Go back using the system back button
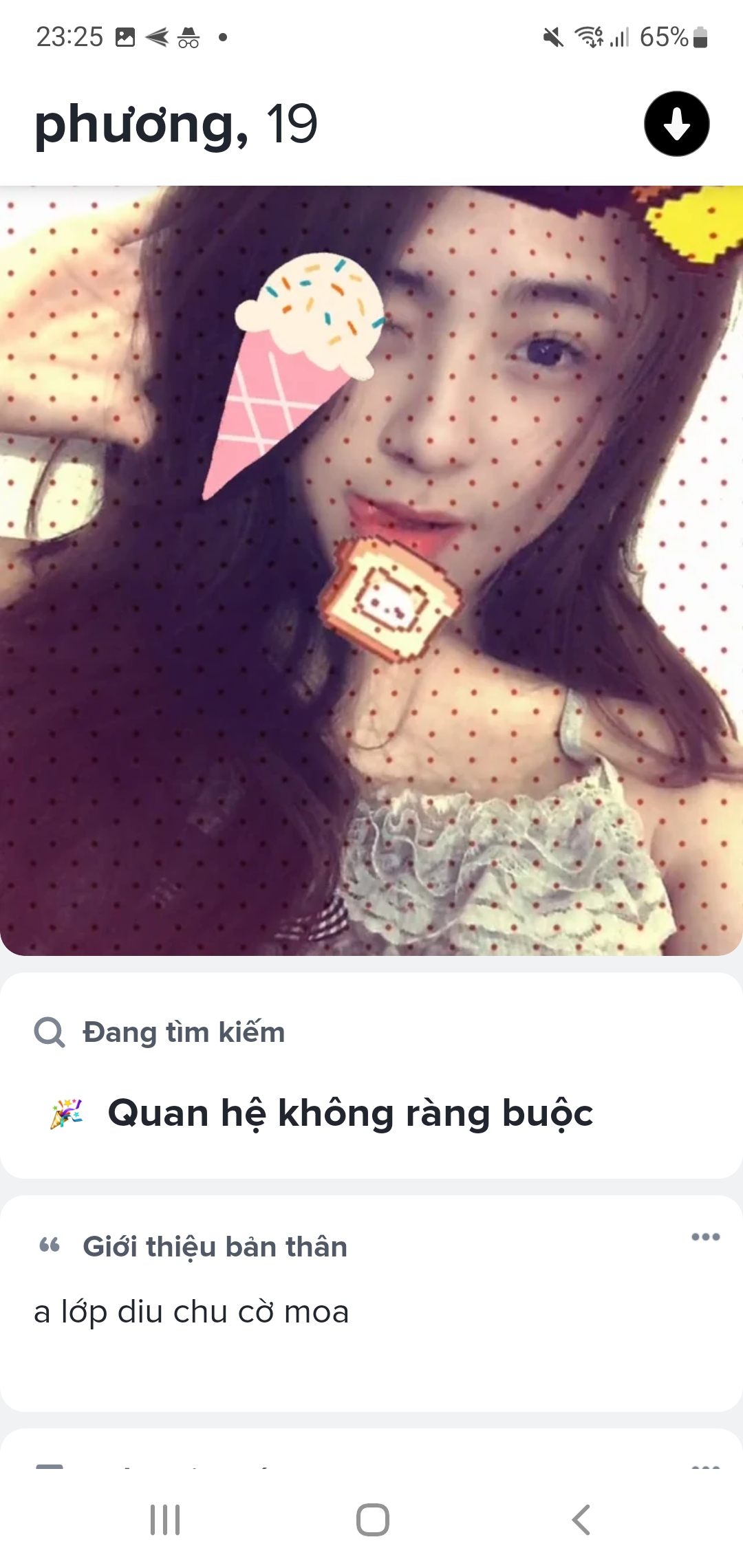 [581, 1520]
